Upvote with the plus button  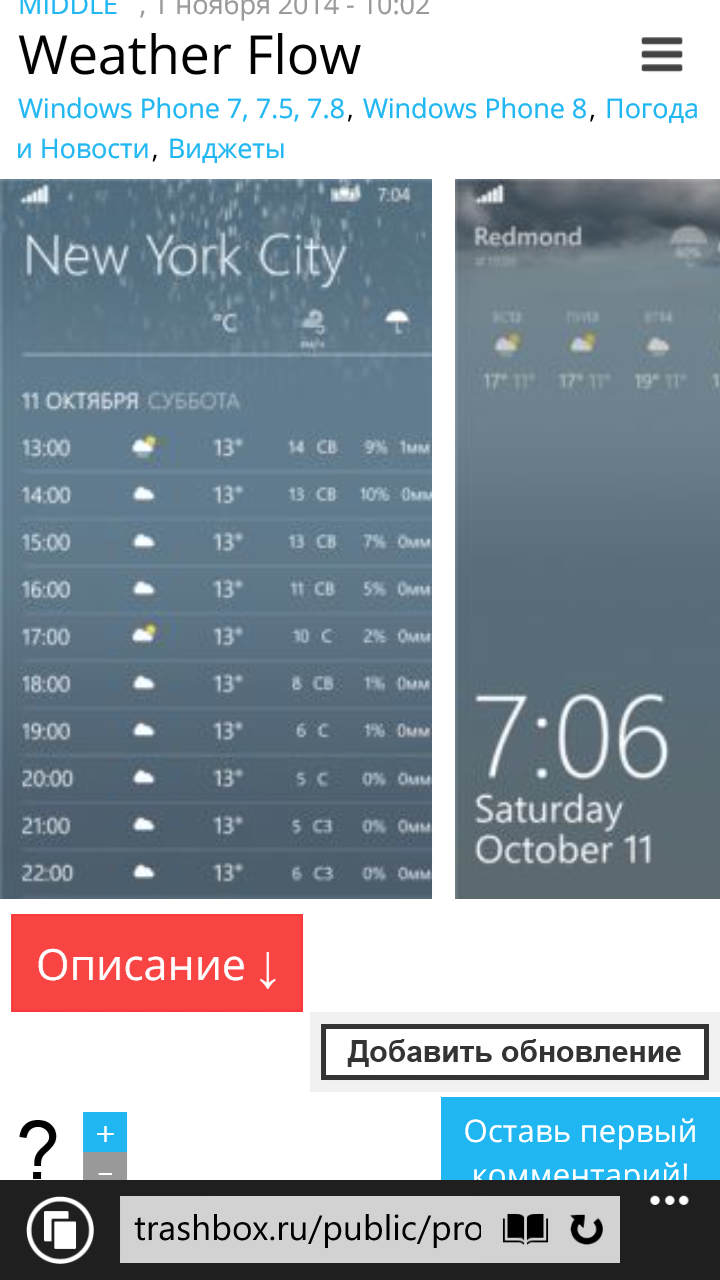click(x=105, y=1133)
